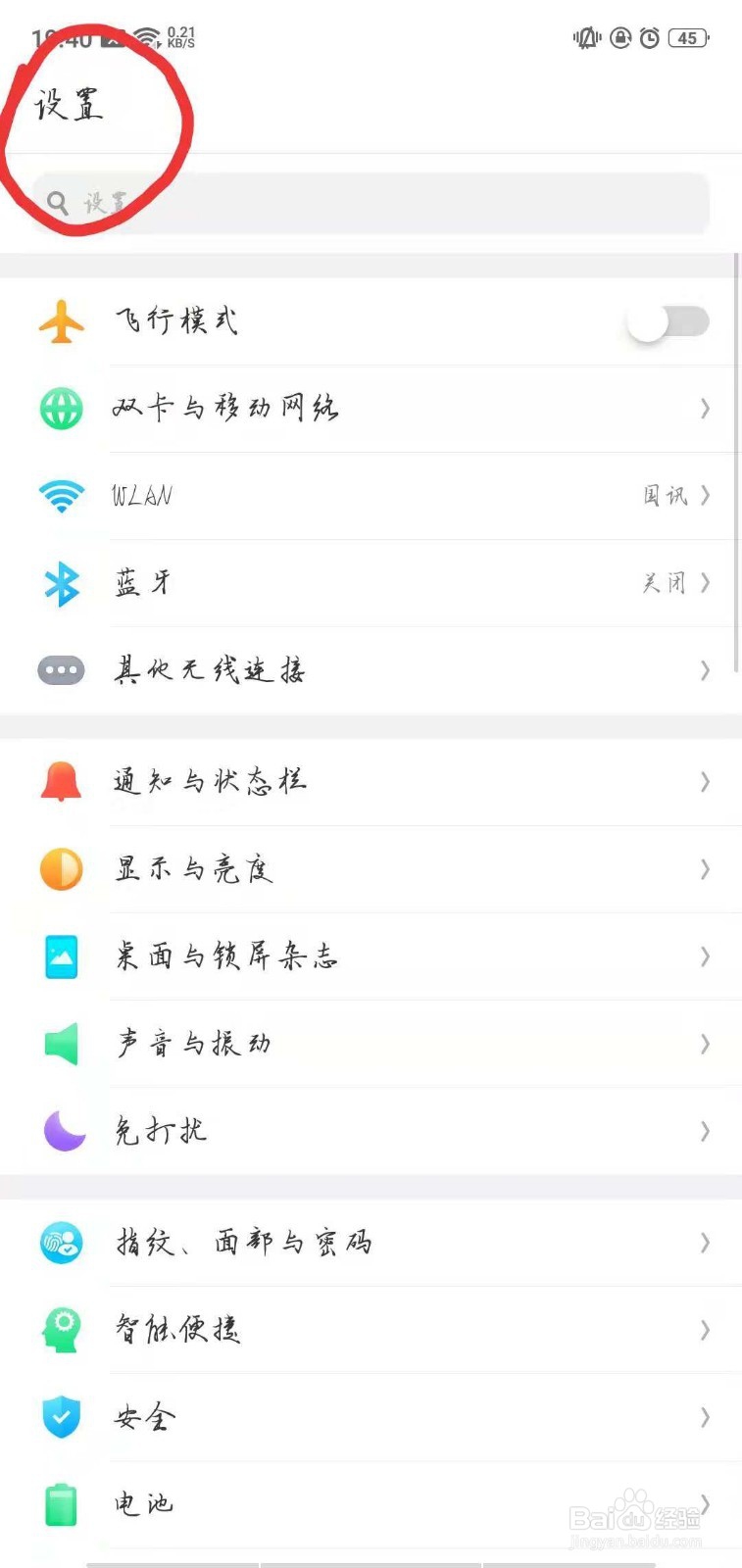Tap the sound and vibration speaker icon
Image resolution: width=742 pixels, height=1568 pixels.
(x=61, y=1044)
